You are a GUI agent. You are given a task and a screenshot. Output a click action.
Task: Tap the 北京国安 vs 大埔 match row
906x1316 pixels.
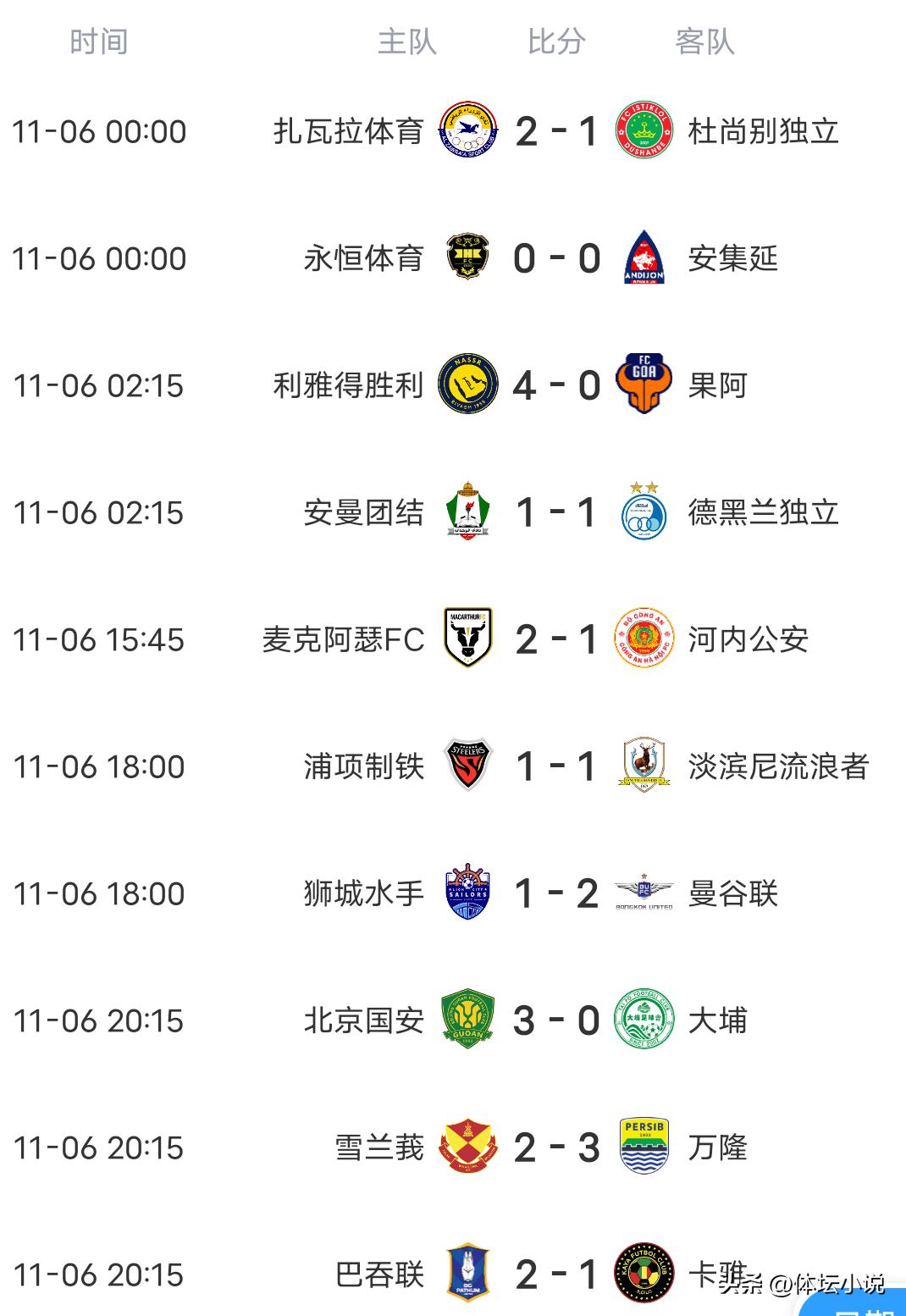coord(556,1020)
